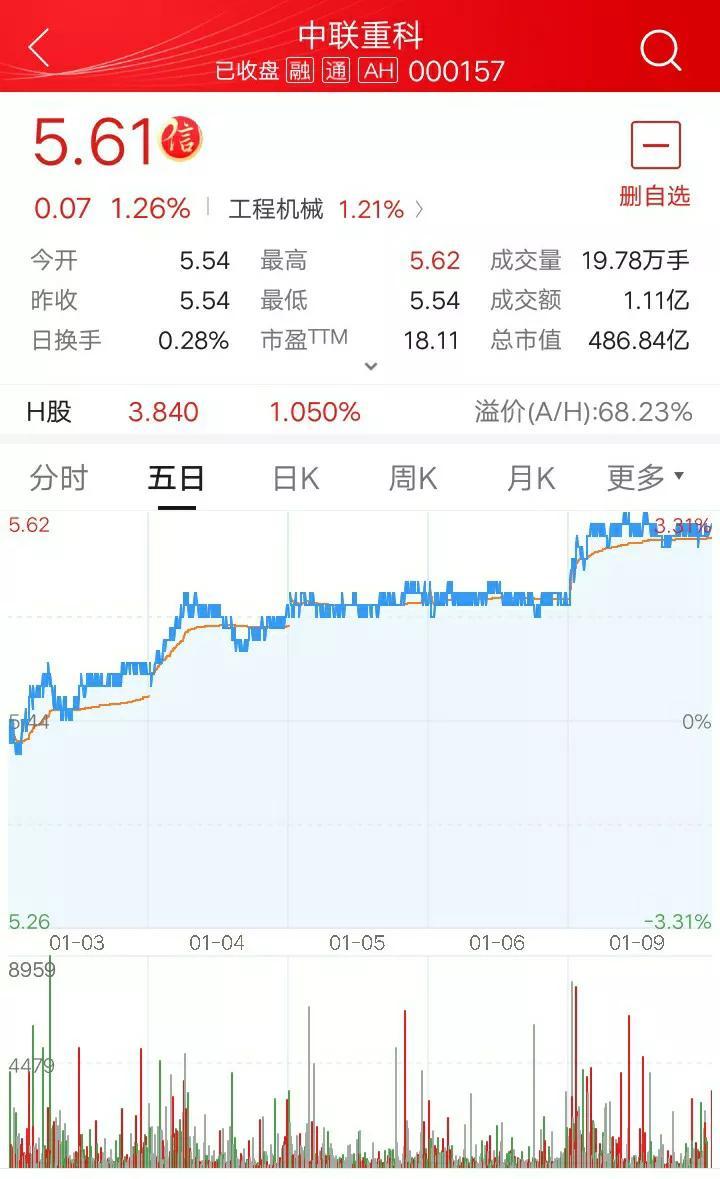The width and height of the screenshot is (720, 1179).
Task: Go back using the top-left arrow
Action: (39, 47)
